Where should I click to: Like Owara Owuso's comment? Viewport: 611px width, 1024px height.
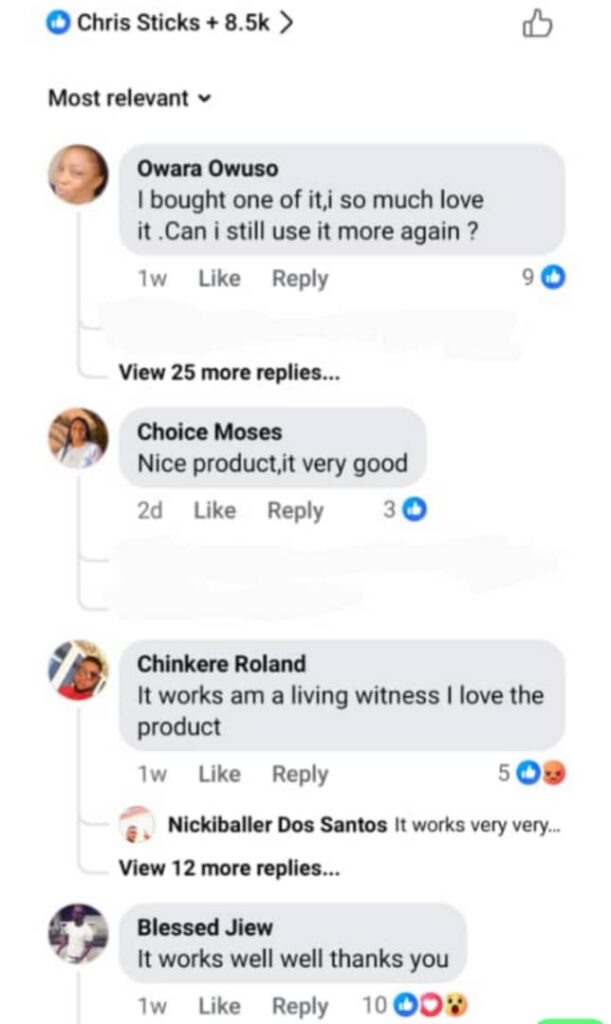point(219,279)
